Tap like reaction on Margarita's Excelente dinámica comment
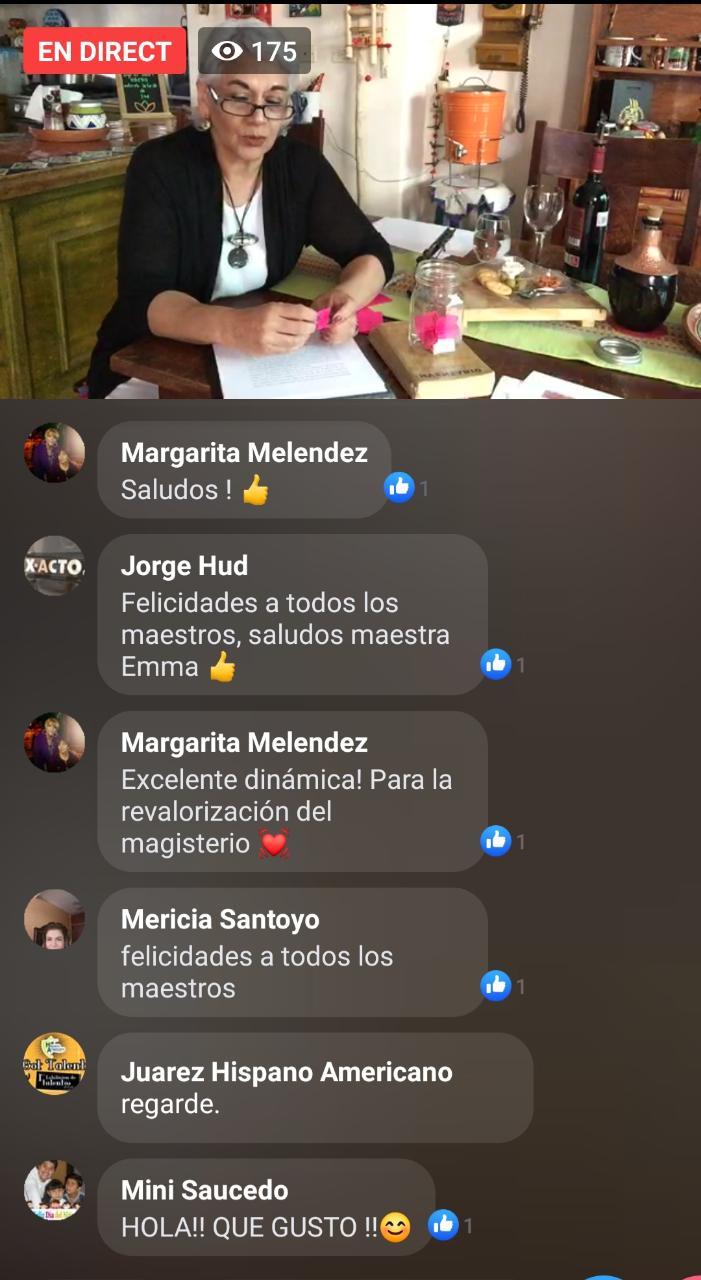The width and height of the screenshot is (701, 1280). [496, 841]
